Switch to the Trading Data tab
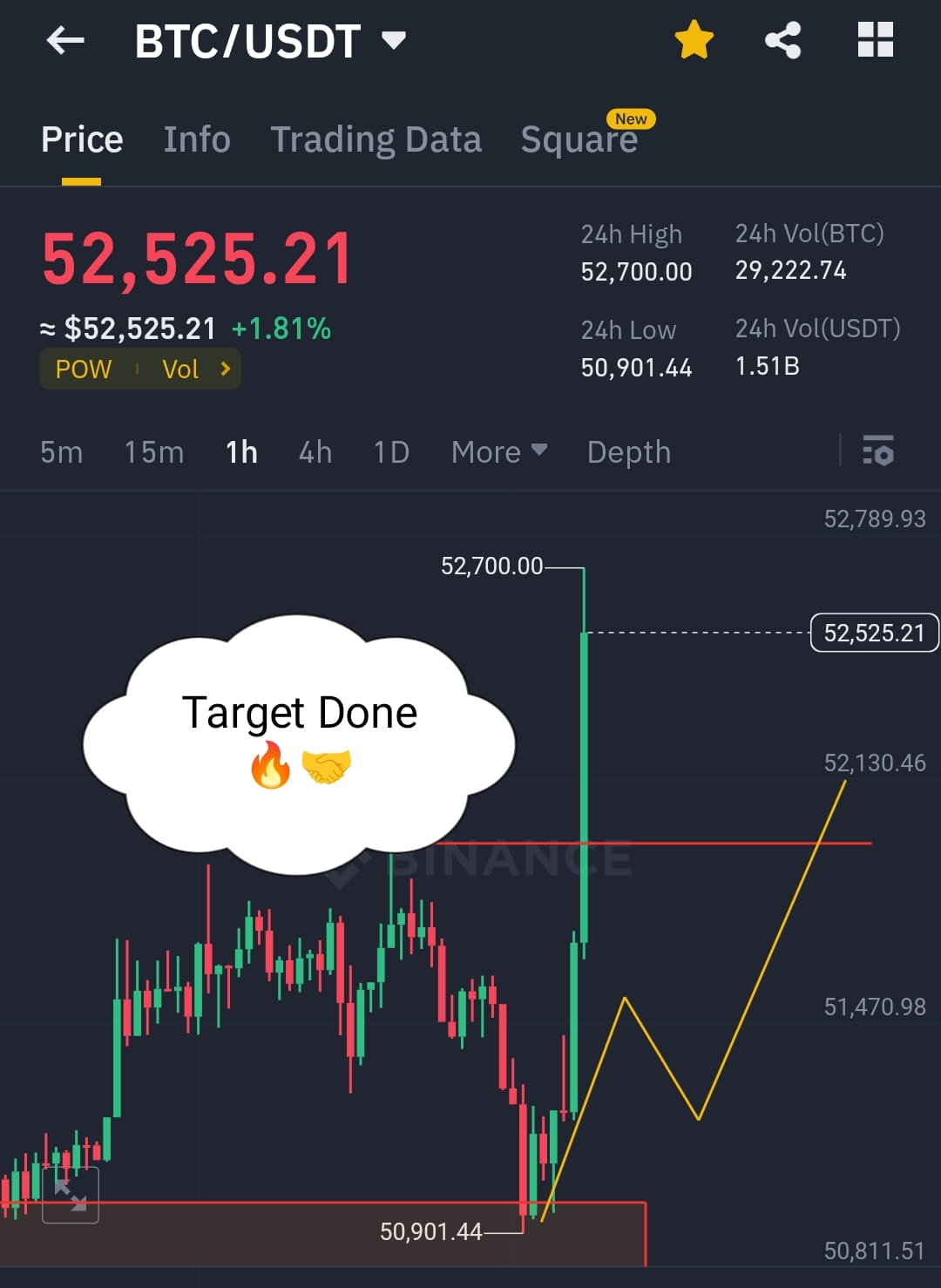This screenshot has width=941, height=1288. point(376,139)
